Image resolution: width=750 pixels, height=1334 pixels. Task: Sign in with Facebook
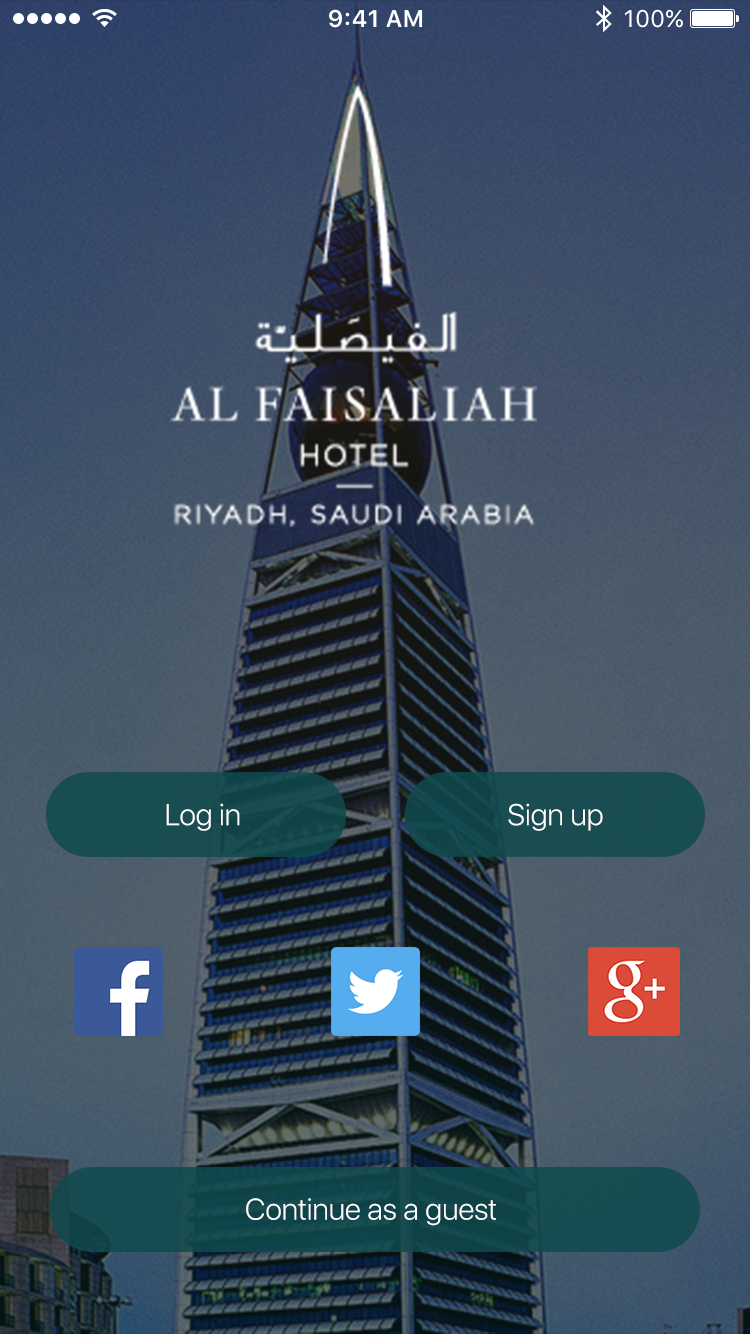[119, 991]
